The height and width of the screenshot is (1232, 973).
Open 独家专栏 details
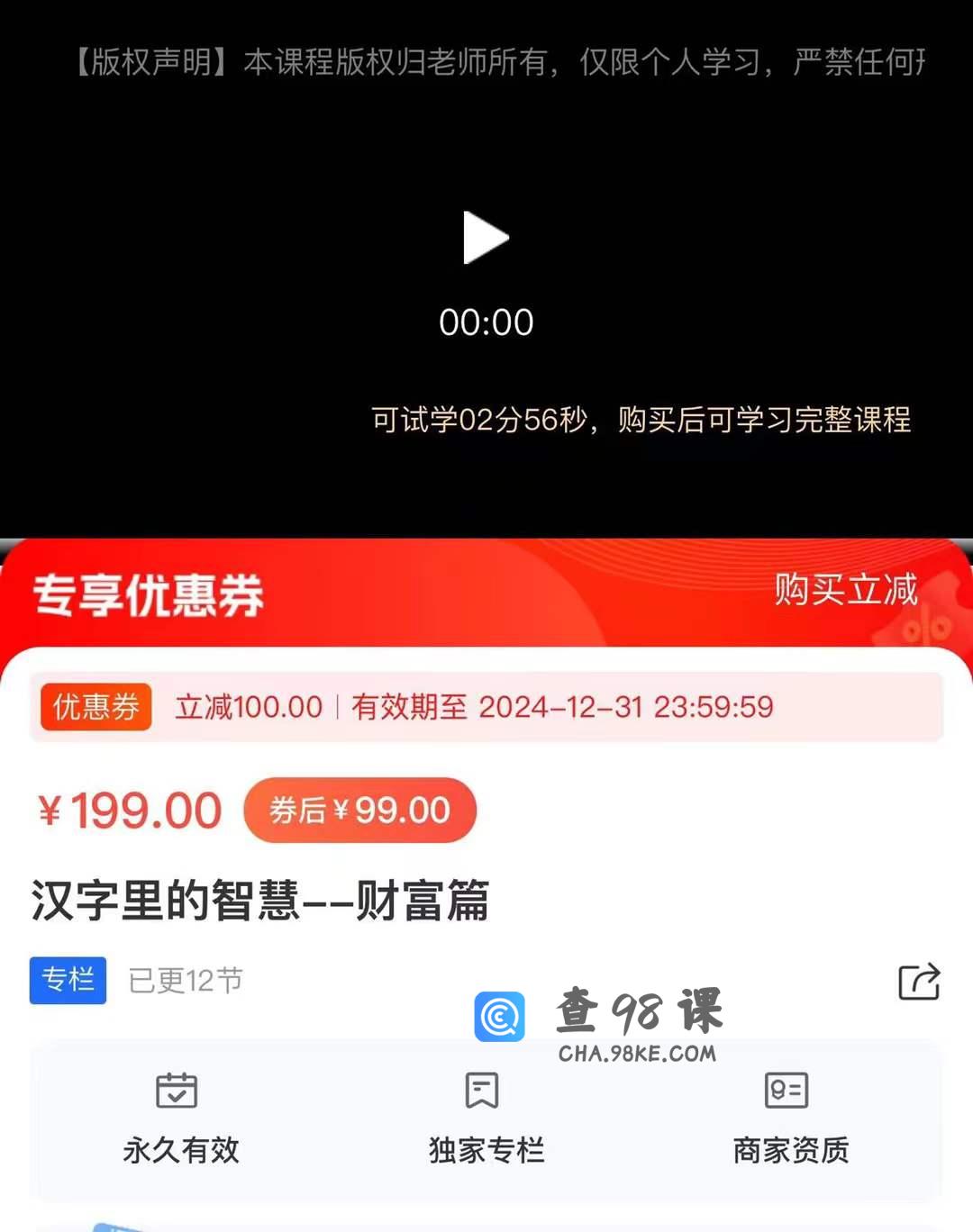point(486,1119)
